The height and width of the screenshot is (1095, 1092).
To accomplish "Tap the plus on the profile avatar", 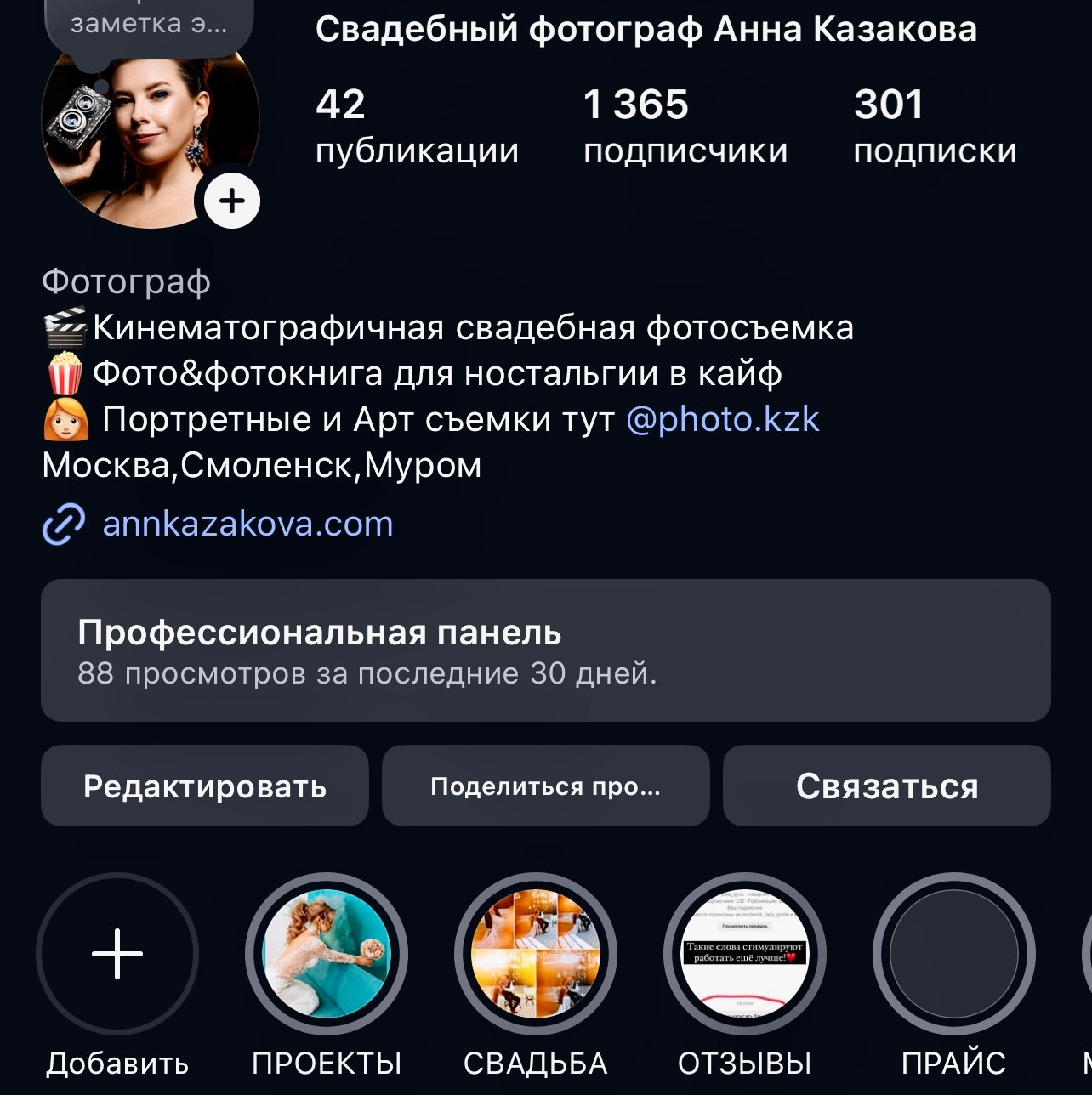I will click(230, 201).
